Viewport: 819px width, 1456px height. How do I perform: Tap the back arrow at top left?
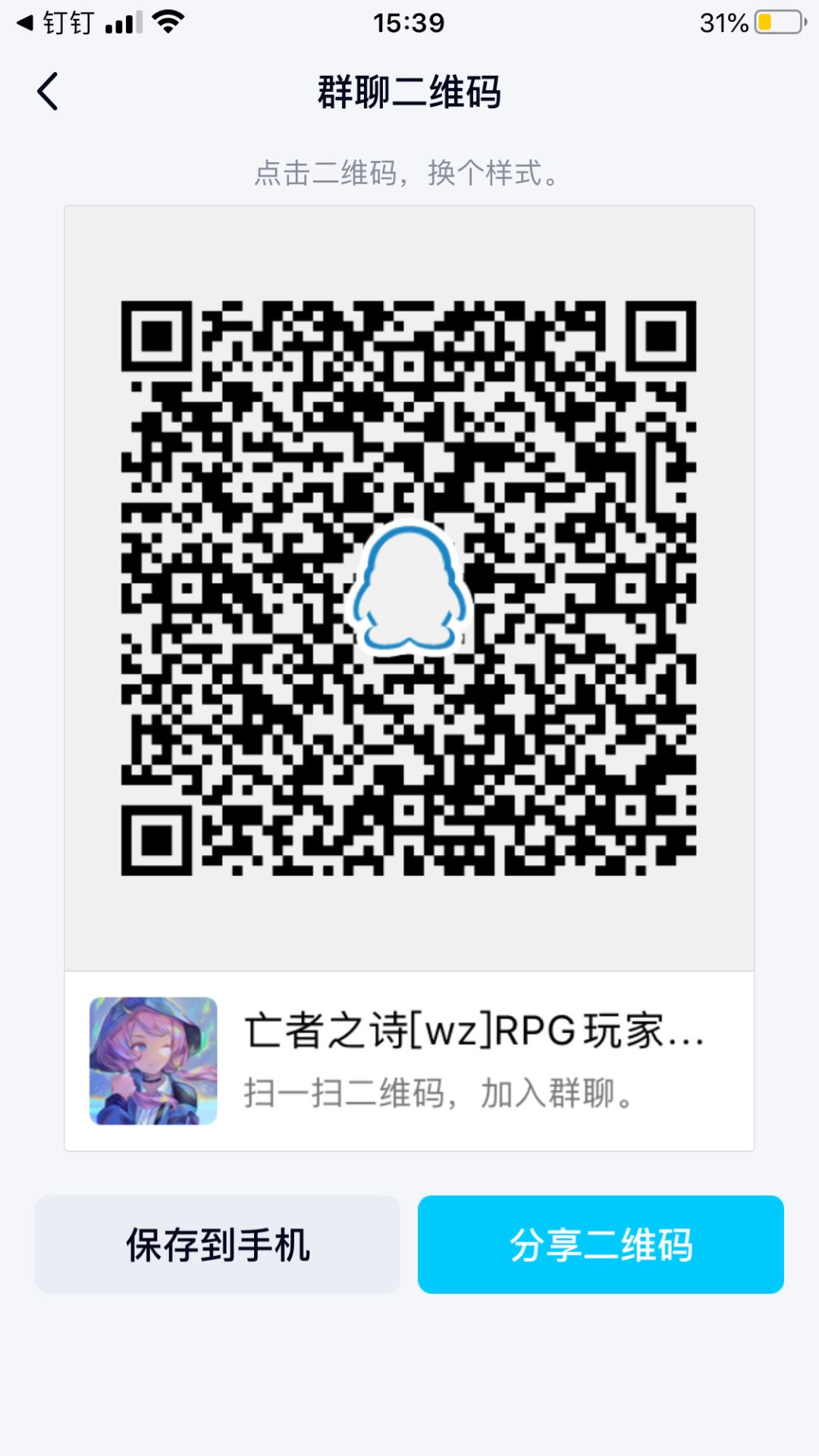(48, 91)
